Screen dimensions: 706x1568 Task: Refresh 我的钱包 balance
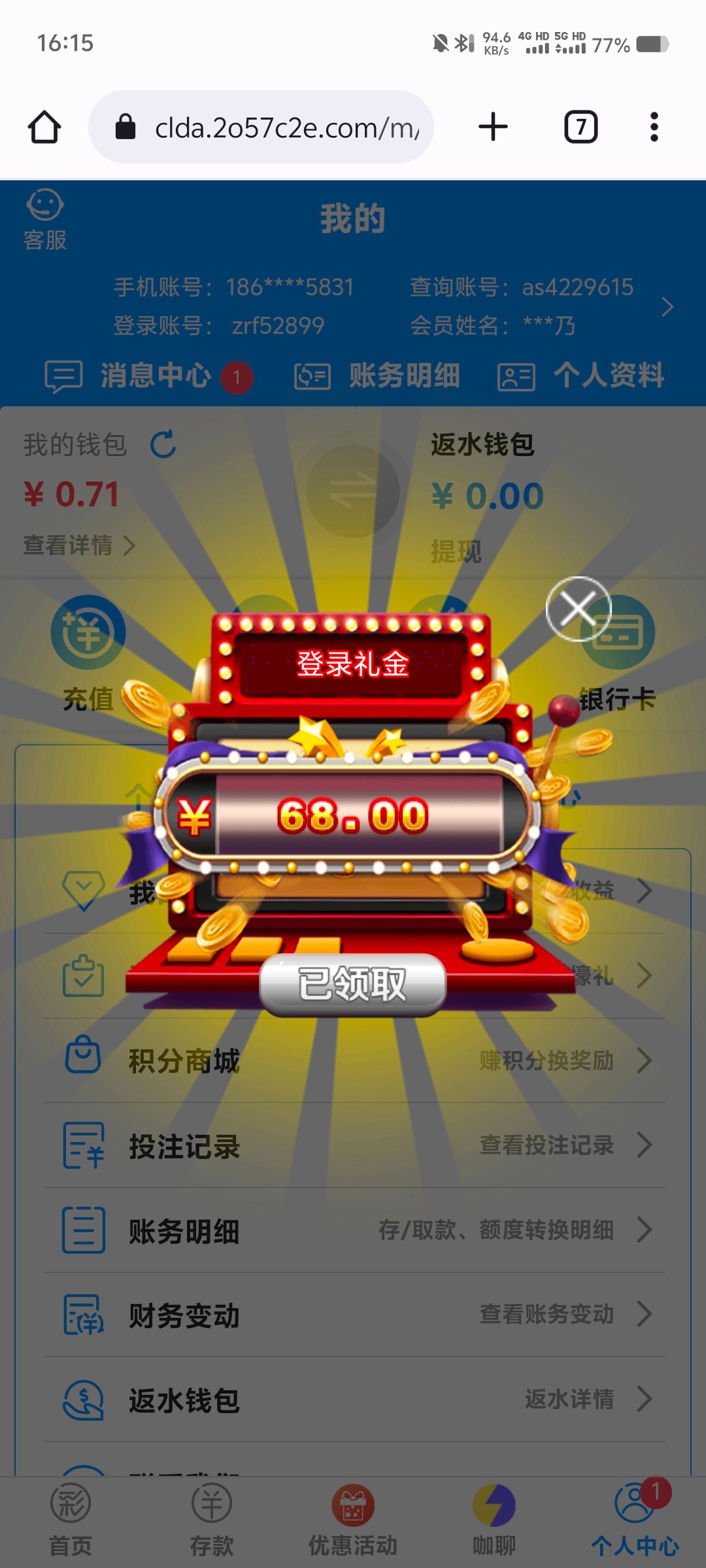coord(163,444)
